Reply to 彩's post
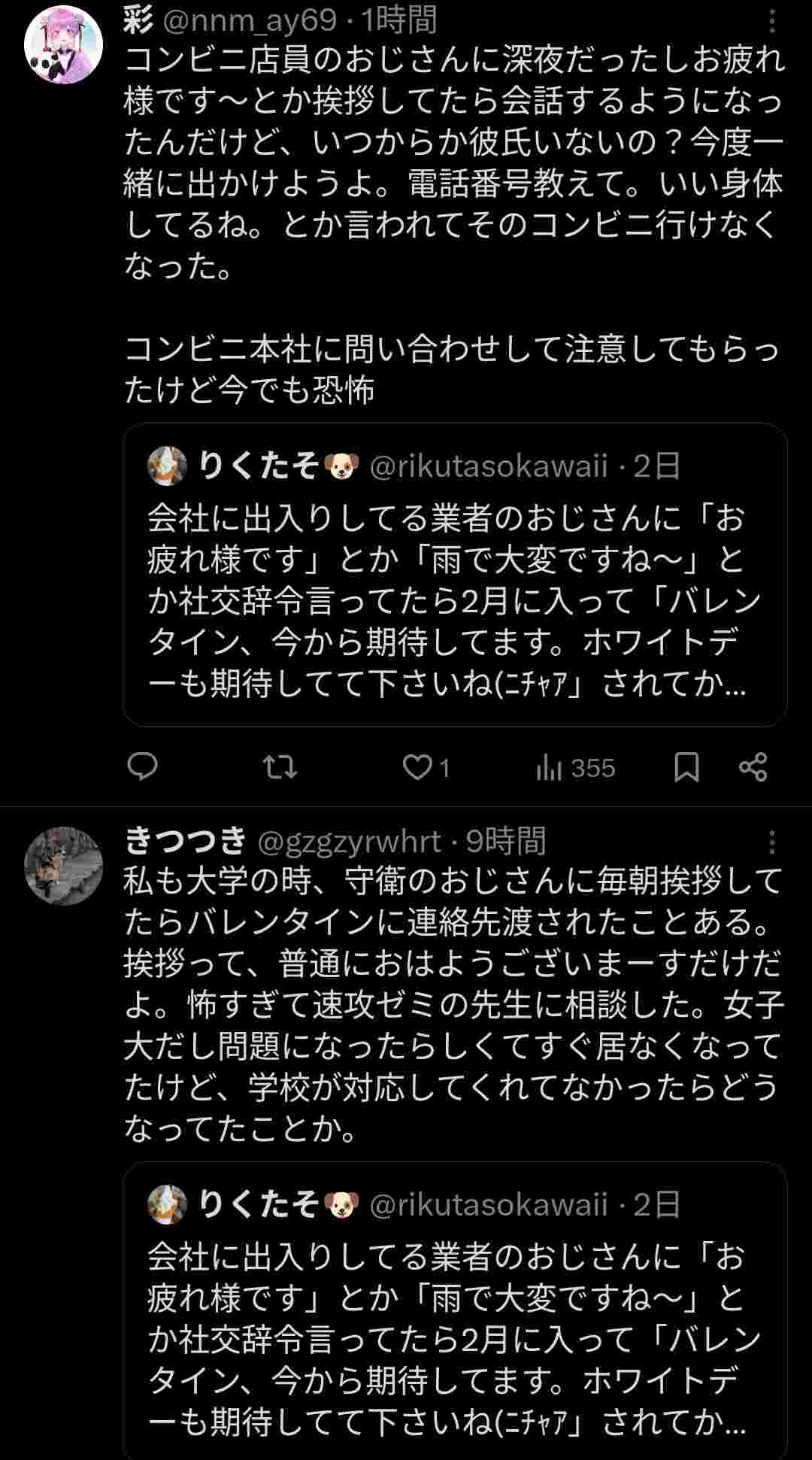The width and height of the screenshot is (812, 1460). tap(143, 767)
